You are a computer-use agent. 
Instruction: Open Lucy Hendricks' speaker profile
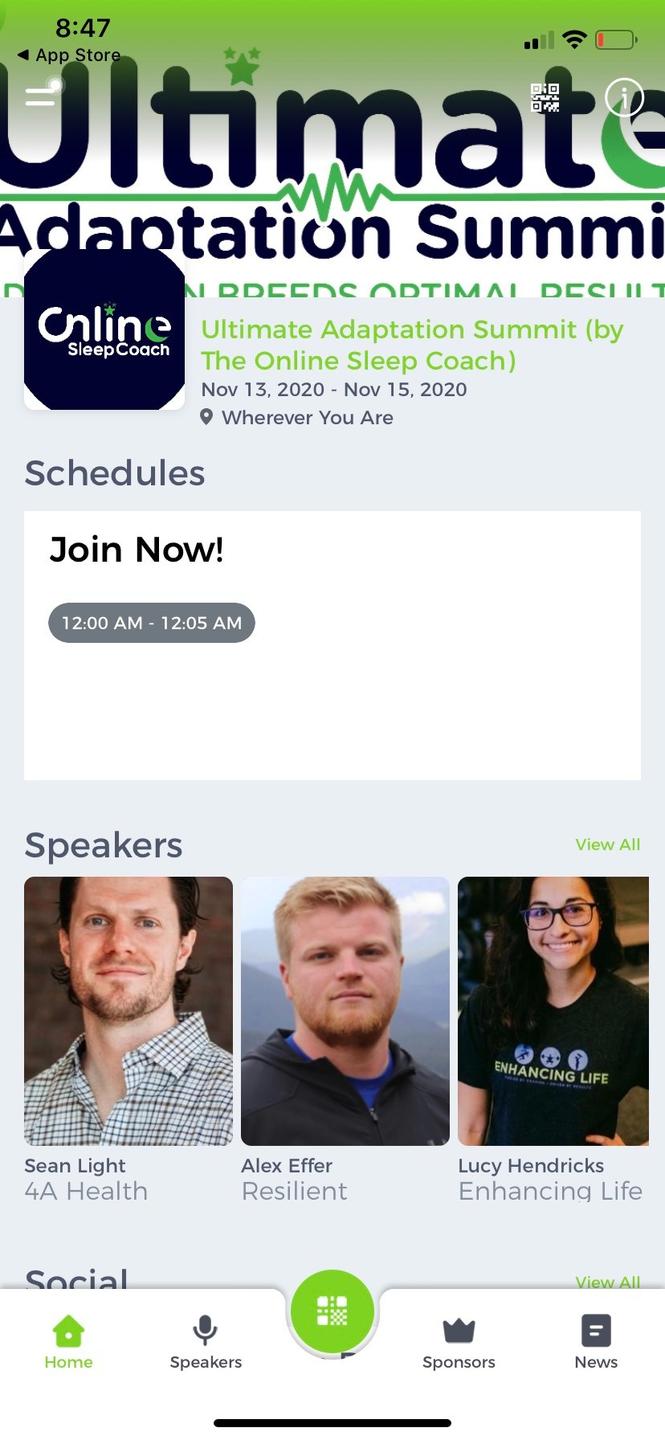[x=553, y=1011]
